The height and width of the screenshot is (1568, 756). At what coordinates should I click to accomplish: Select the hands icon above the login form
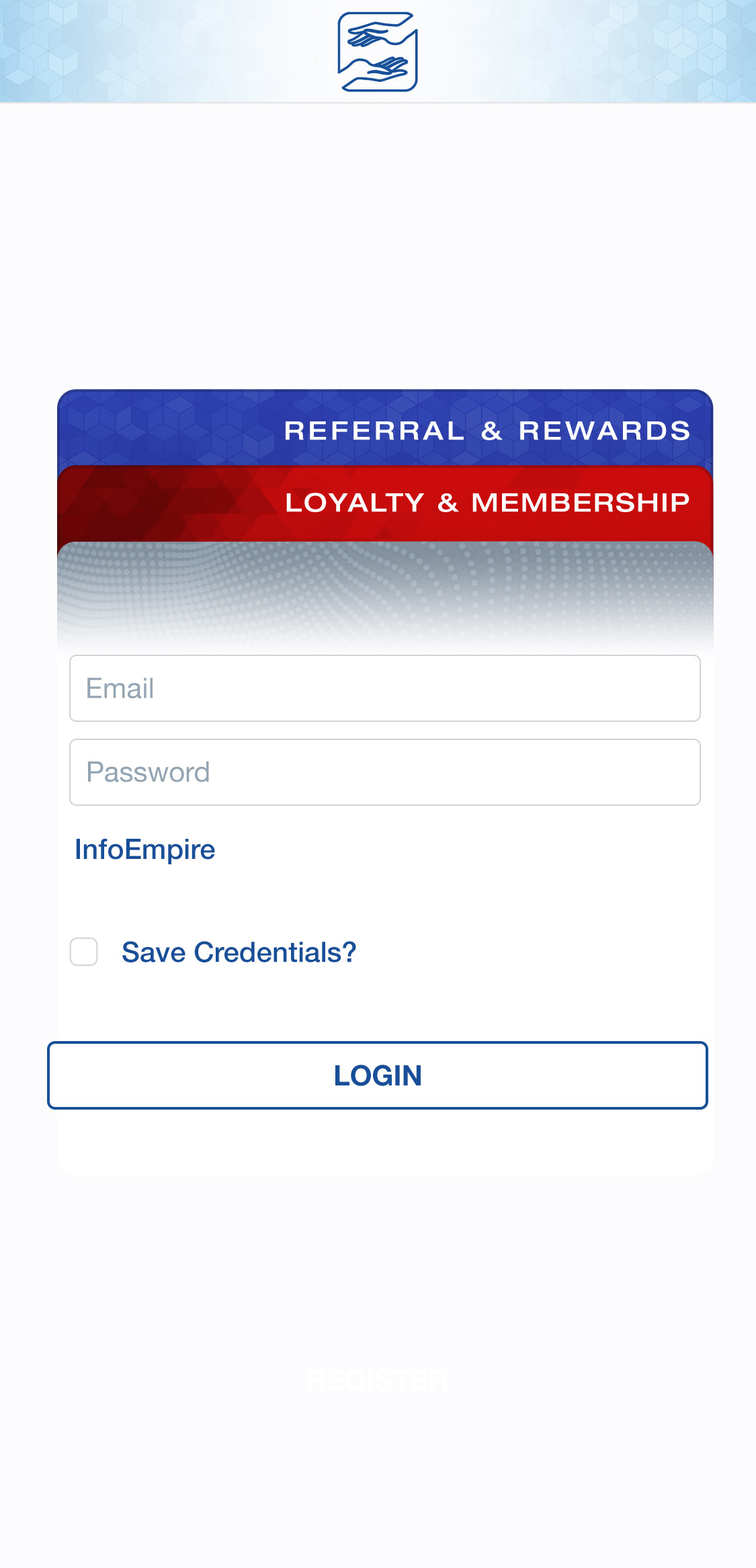(378, 50)
